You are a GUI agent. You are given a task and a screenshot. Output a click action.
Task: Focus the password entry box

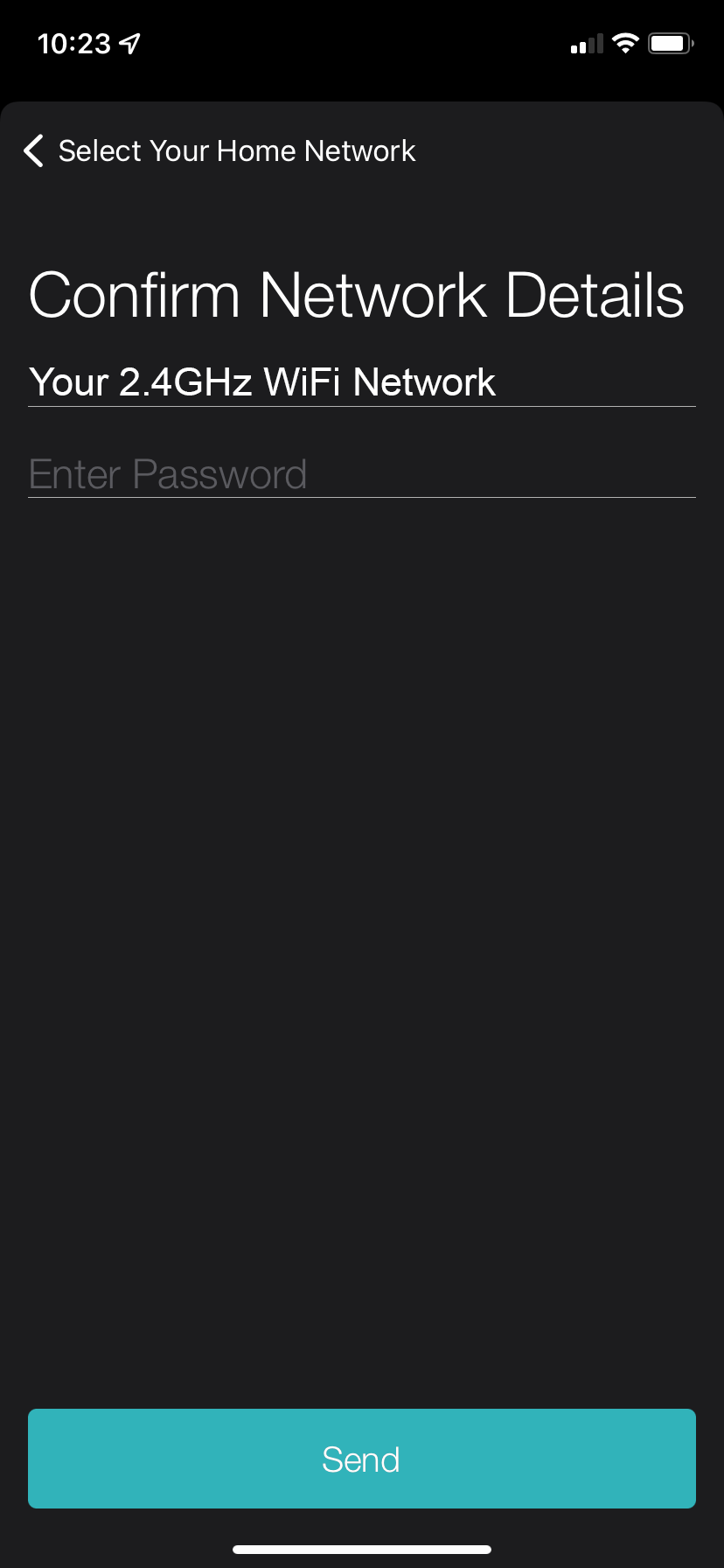[x=361, y=472]
